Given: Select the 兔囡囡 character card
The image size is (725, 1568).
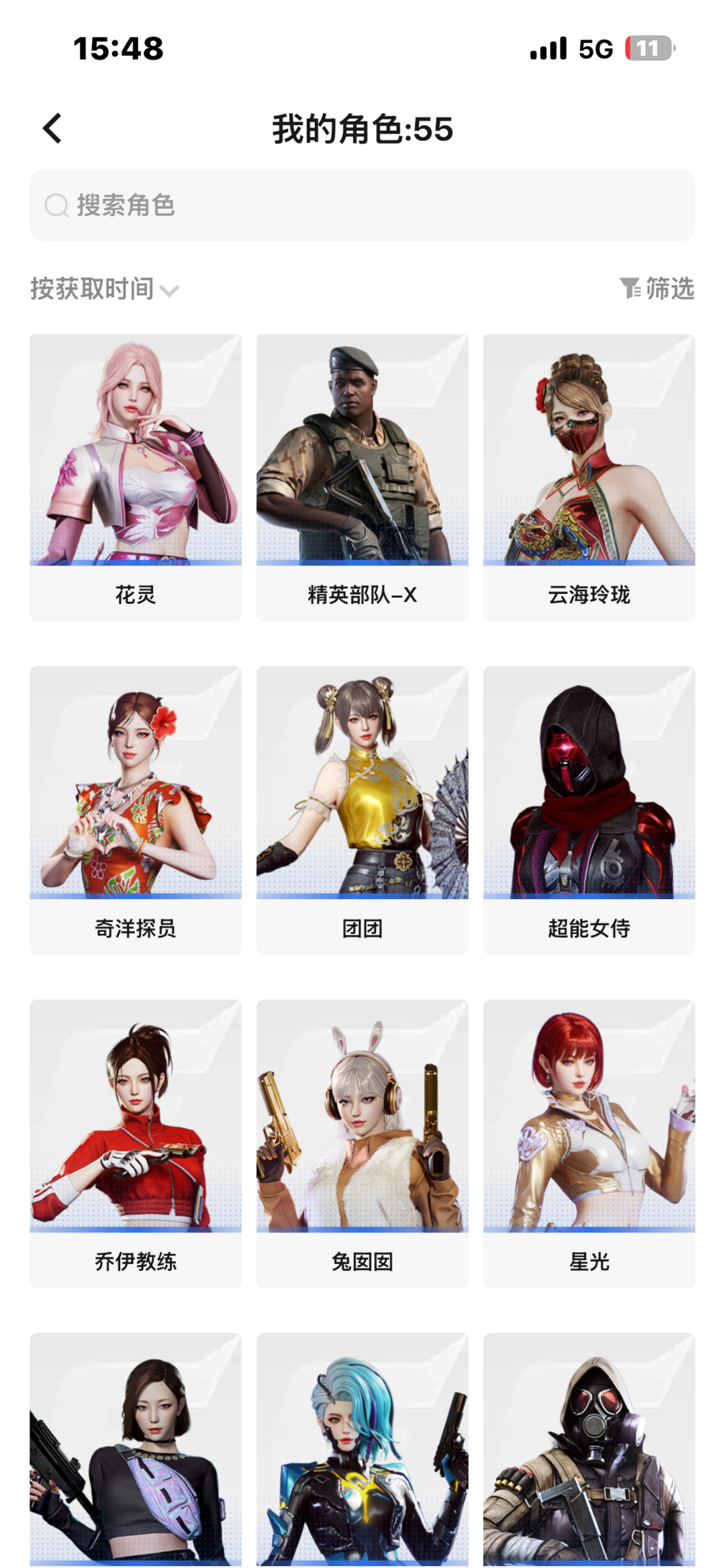Looking at the screenshot, I should click(362, 1143).
